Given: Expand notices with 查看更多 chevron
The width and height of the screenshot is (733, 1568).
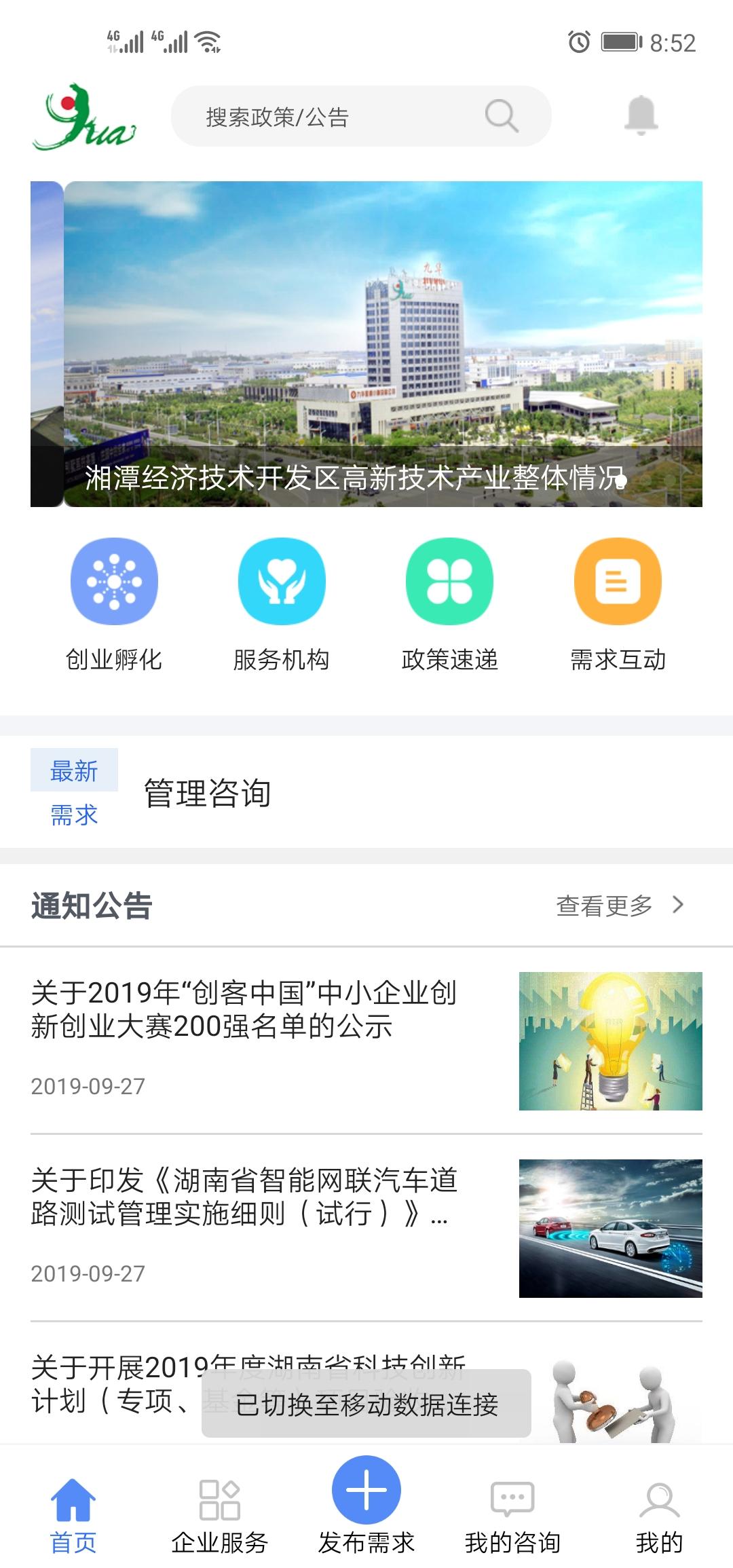Looking at the screenshot, I should tap(619, 905).
